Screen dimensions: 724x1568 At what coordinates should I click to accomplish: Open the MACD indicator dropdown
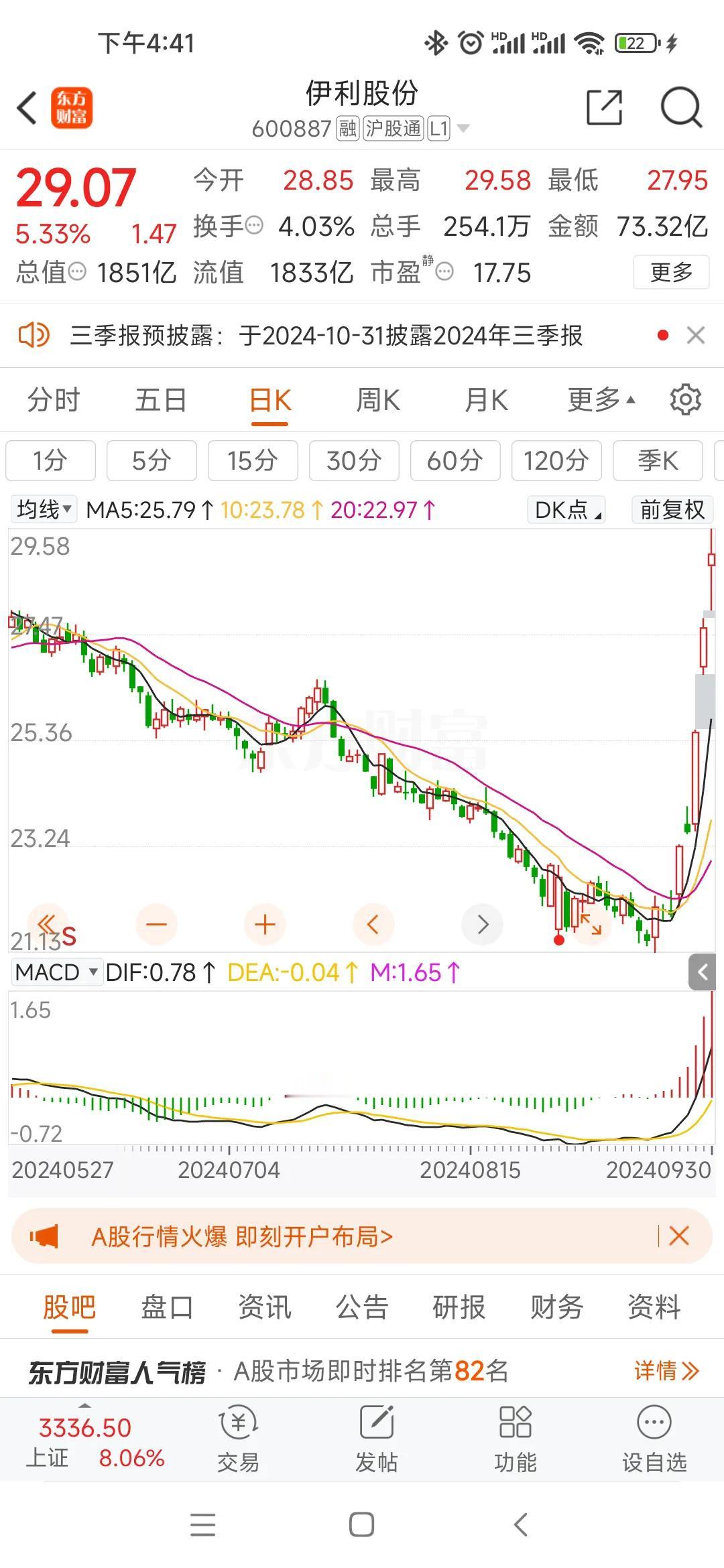click(x=56, y=972)
